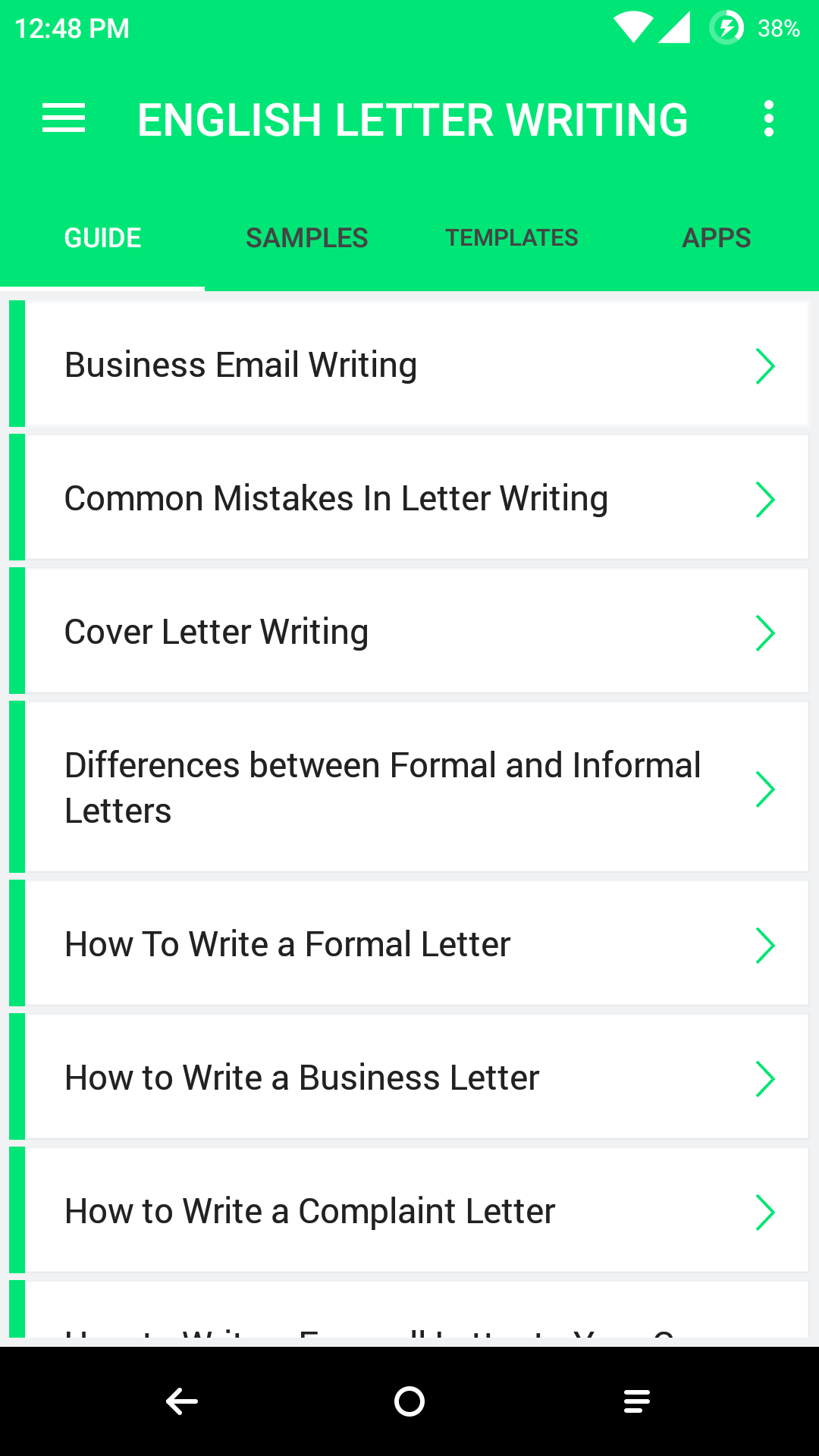Select the Guide tab
This screenshot has width=819, height=1456.
[x=102, y=238]
